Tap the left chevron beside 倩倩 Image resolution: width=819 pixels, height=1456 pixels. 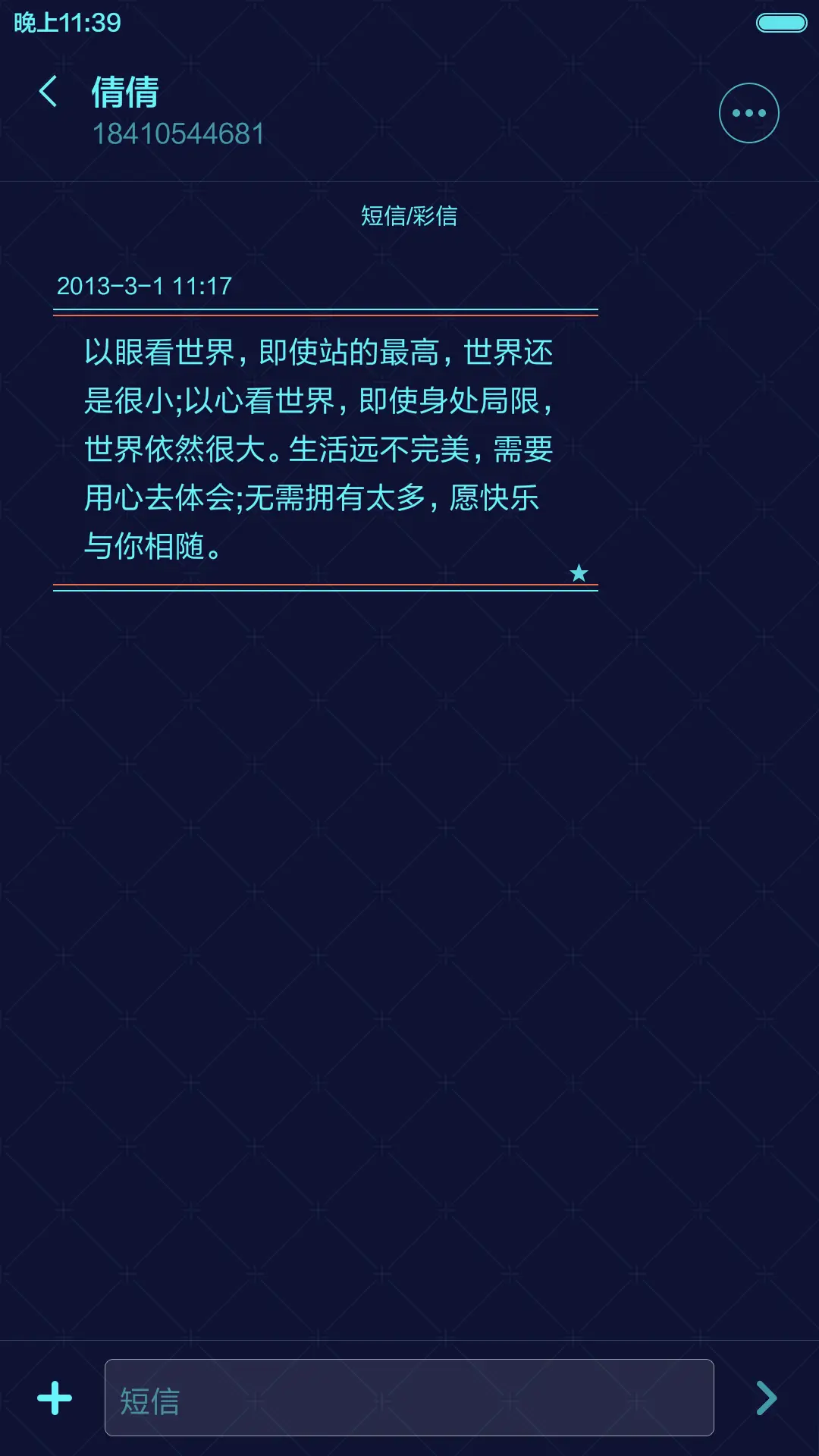[48, 92]
